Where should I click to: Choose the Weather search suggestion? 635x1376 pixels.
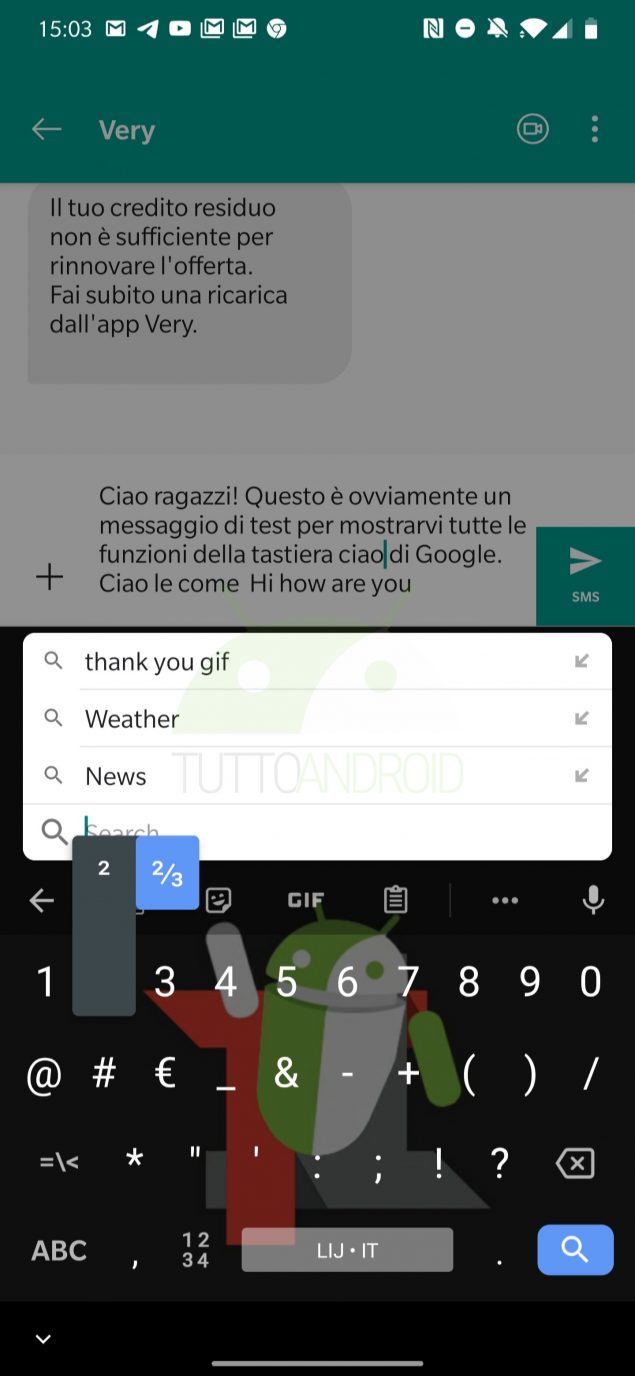[317, 718]
